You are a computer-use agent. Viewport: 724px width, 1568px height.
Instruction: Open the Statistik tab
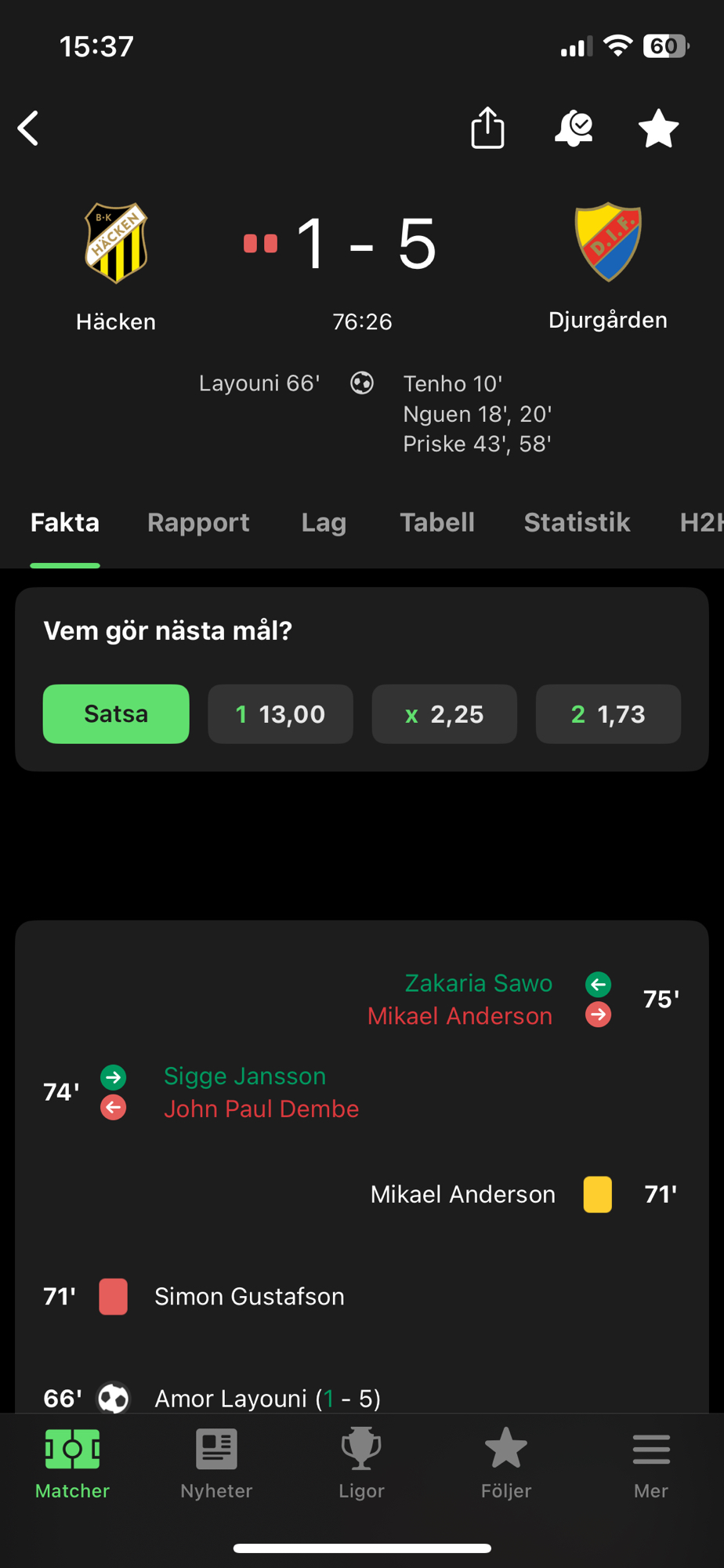click(x=577, y=523)
